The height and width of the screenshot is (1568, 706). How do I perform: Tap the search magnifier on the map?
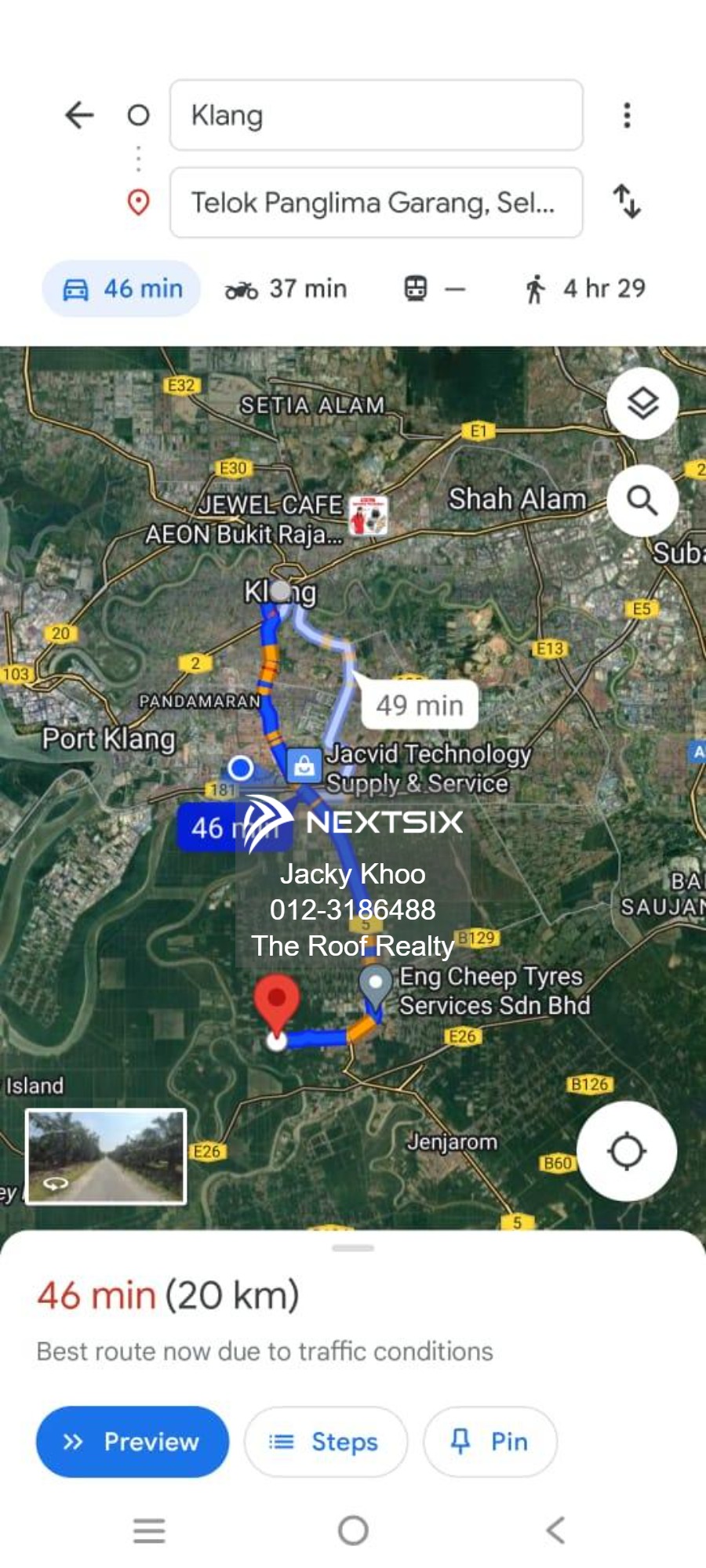642,500
